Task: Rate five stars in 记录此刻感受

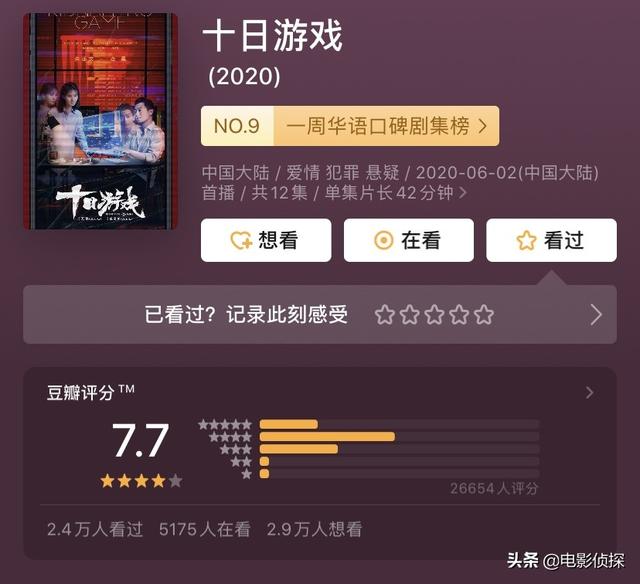Action: pos(484,315)
